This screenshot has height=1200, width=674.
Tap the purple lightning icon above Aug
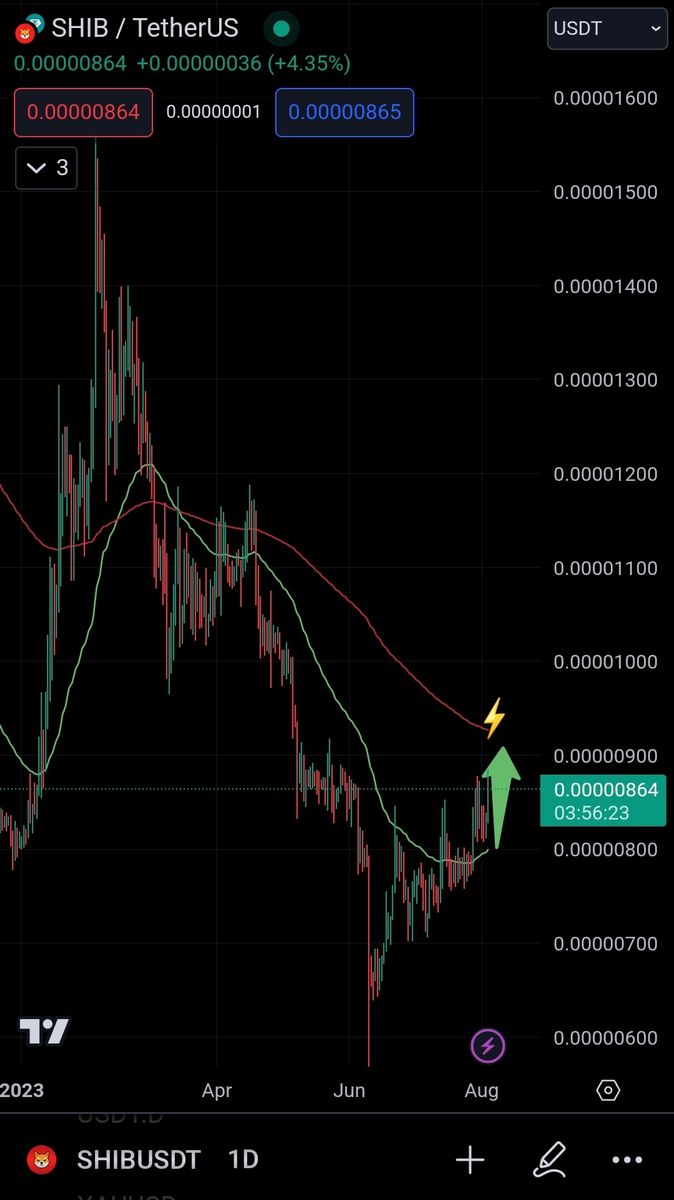(x=488, y=1046)
